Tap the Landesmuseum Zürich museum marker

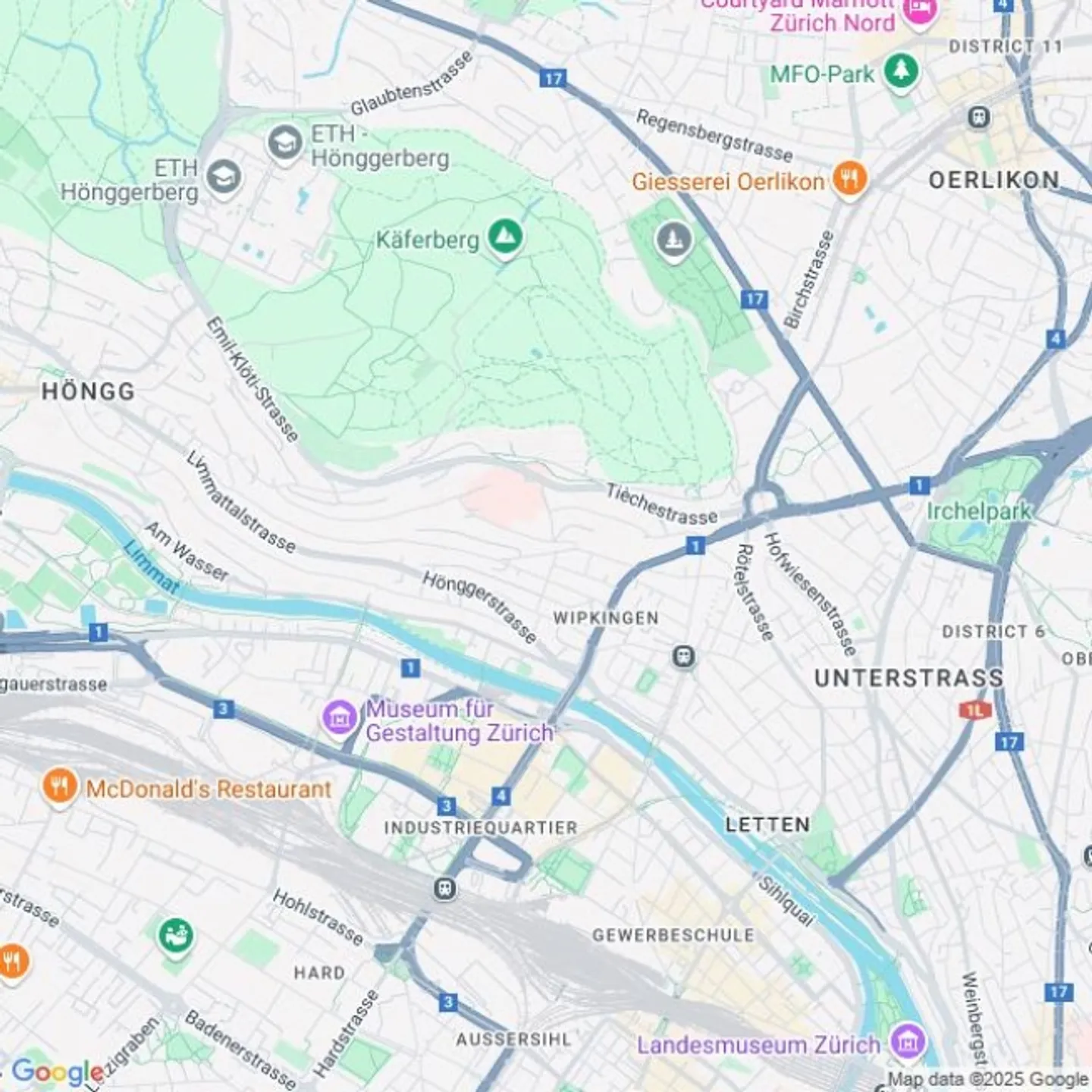[907, 1043]
